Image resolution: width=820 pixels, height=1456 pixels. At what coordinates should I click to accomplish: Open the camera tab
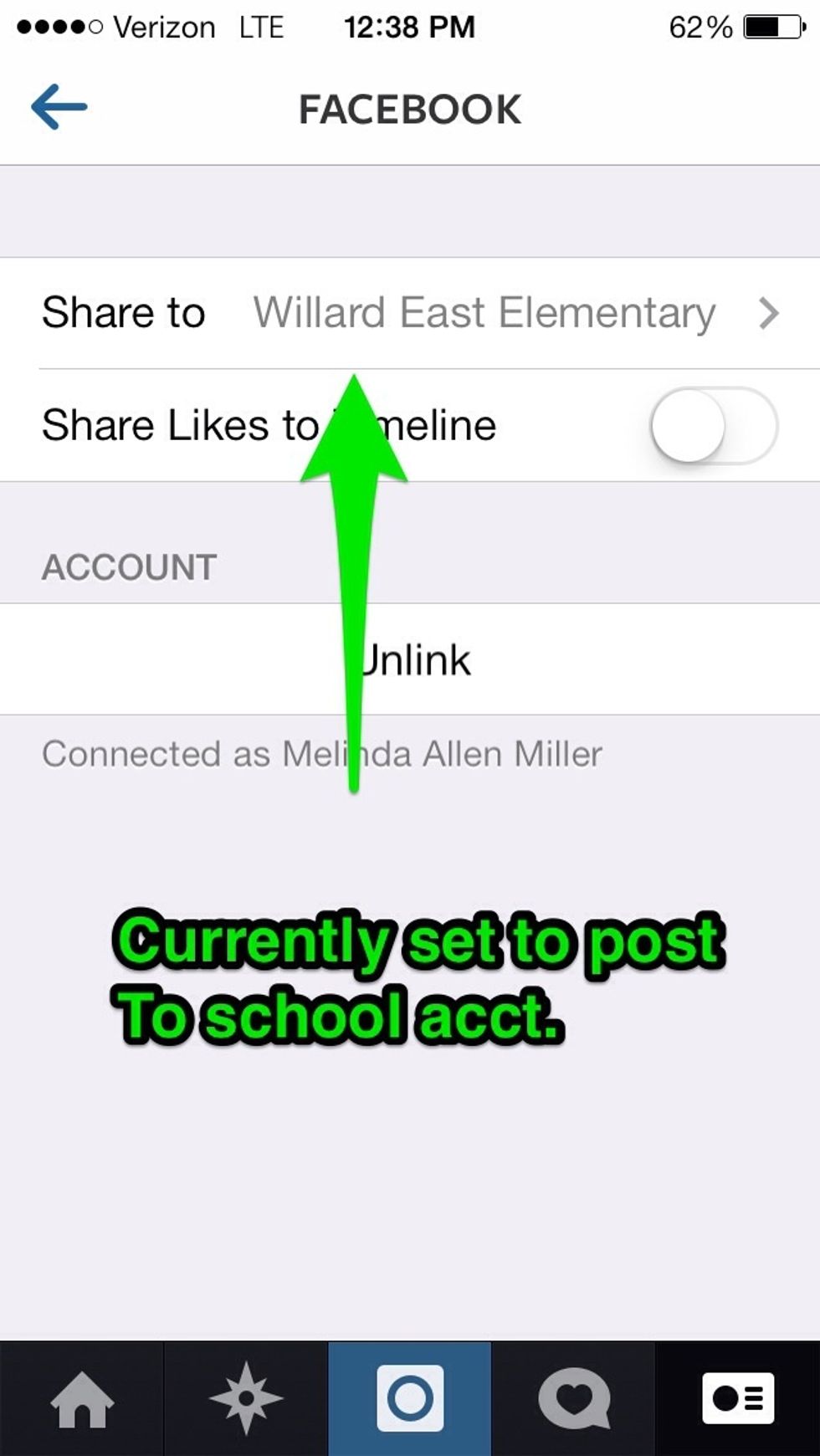(410, 1398)
